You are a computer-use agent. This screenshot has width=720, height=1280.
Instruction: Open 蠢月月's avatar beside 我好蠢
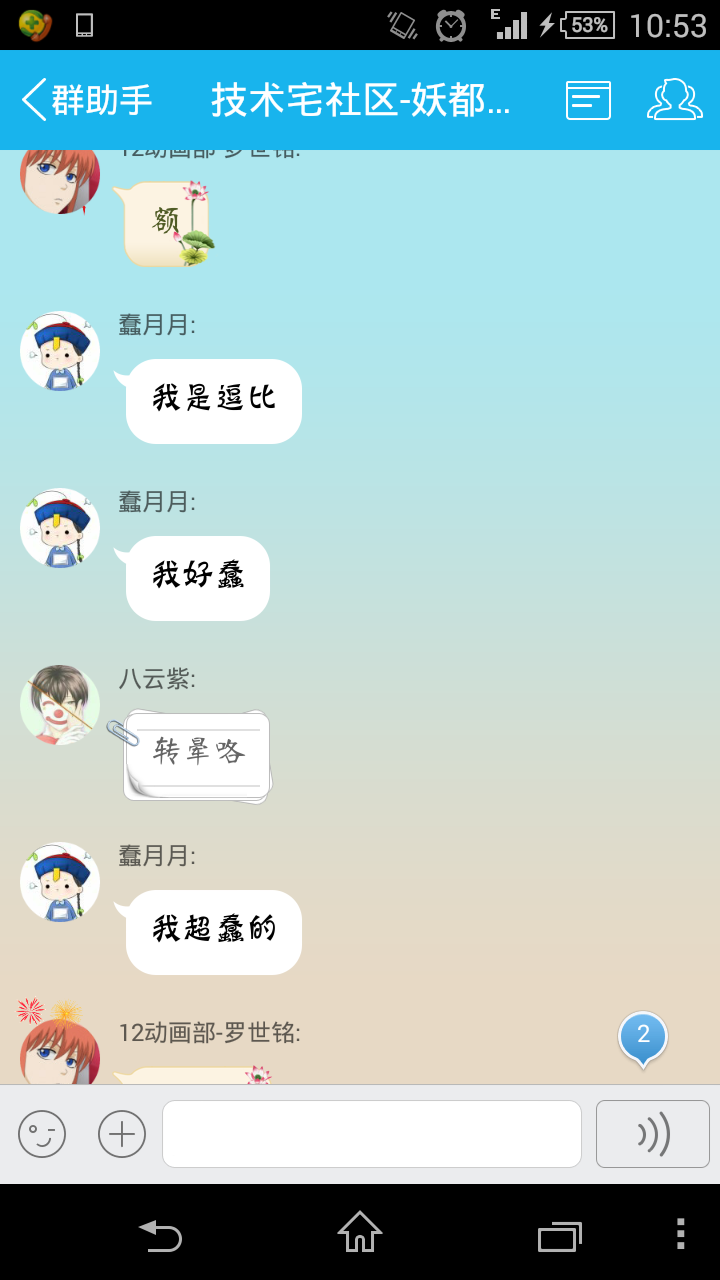click(x=60, y=528)
